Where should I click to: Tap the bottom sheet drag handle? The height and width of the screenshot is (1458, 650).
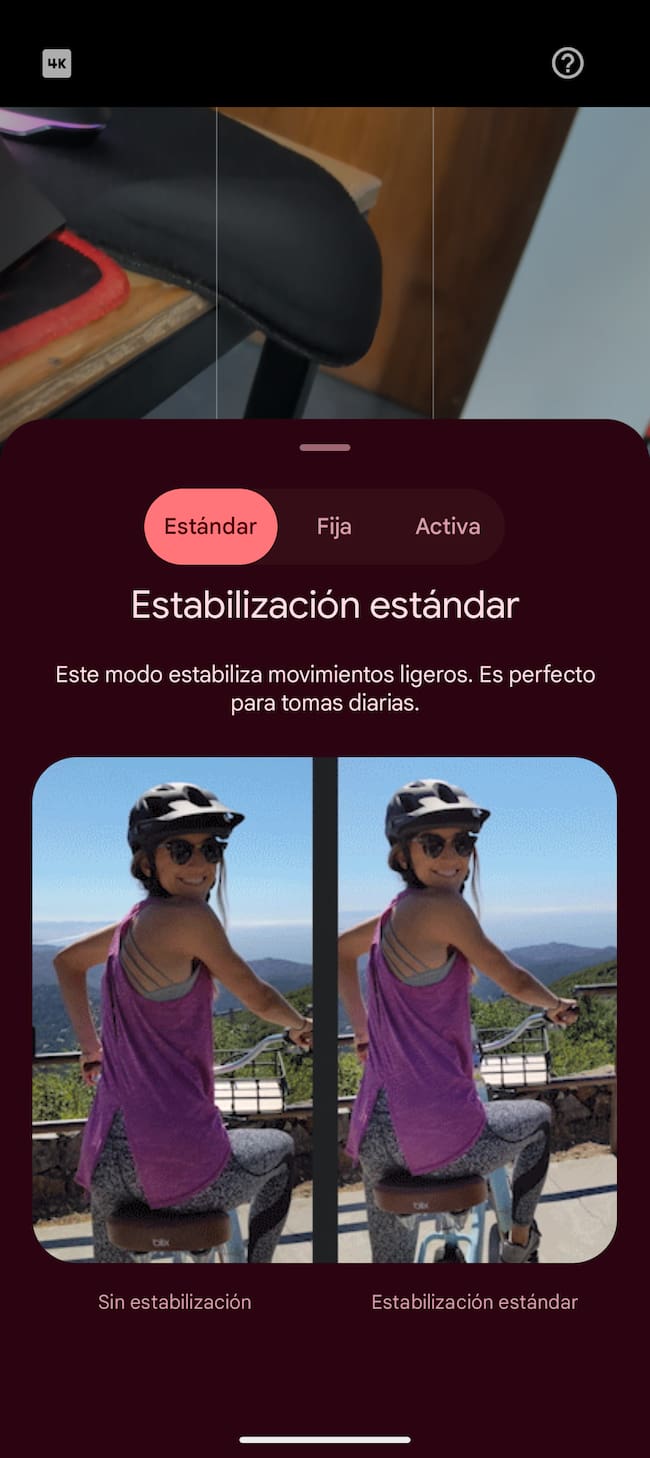(325, 447)
